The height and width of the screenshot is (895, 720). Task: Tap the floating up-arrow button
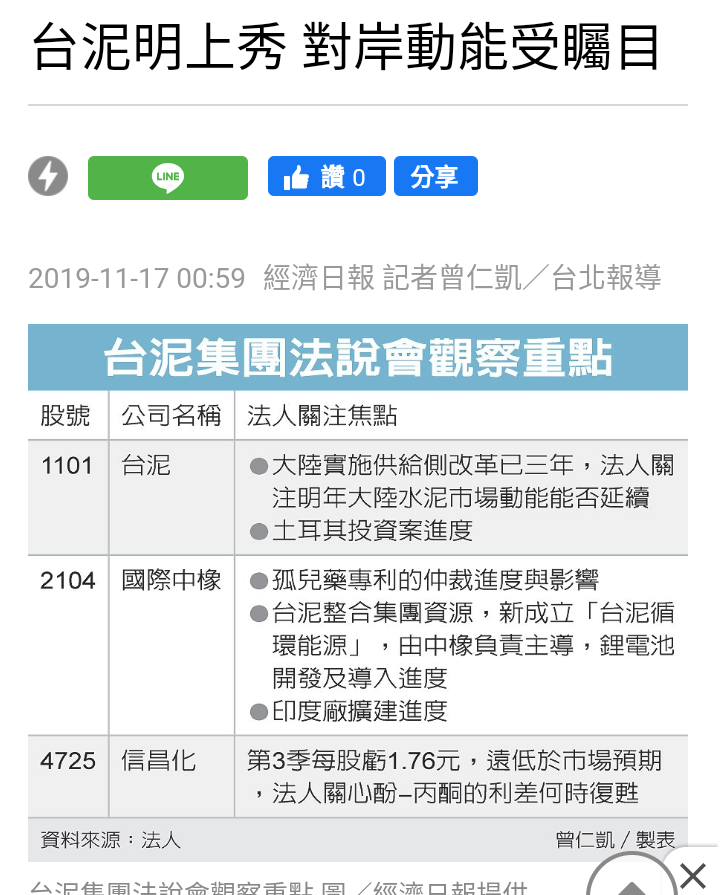[631, 879]
